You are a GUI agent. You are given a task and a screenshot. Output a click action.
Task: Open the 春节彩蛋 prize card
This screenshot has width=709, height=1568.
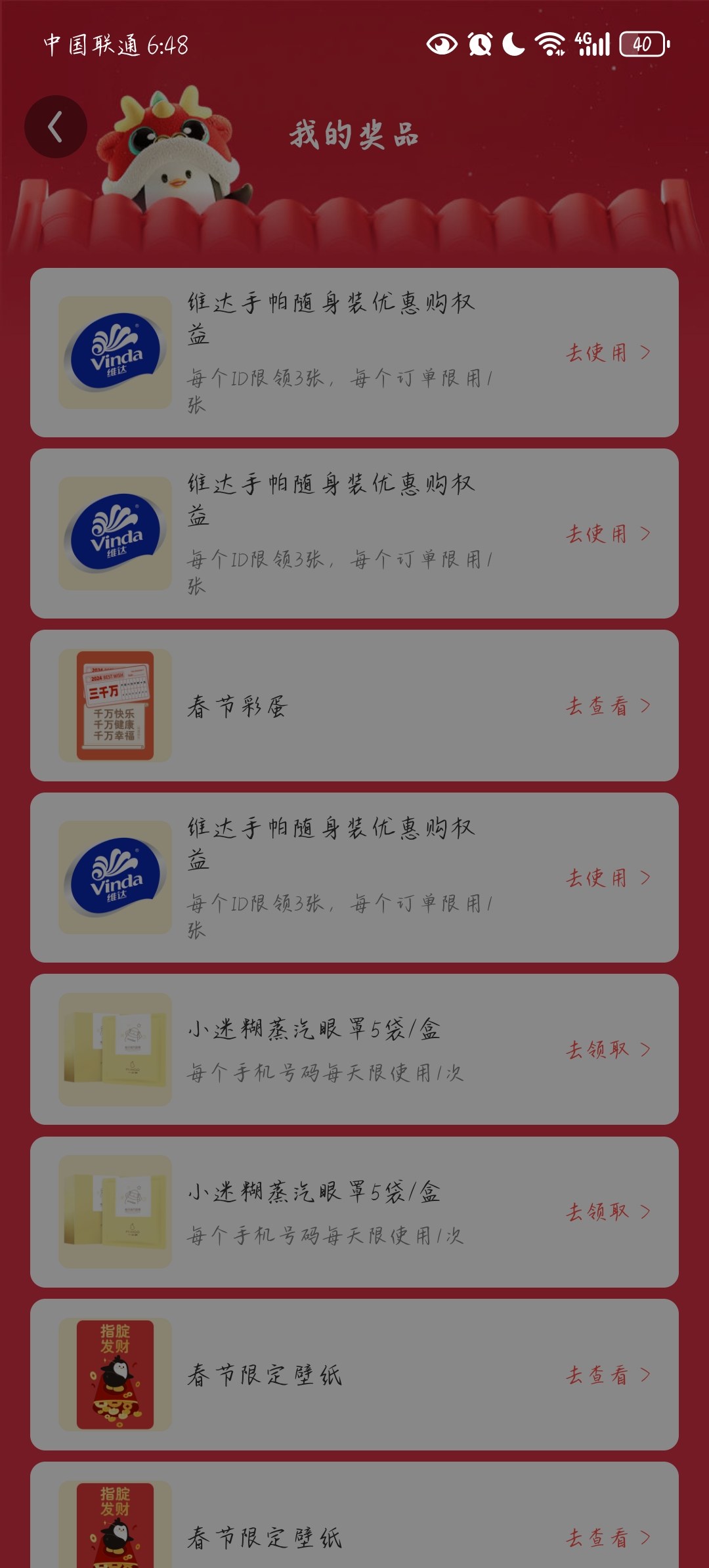point(354,705)
